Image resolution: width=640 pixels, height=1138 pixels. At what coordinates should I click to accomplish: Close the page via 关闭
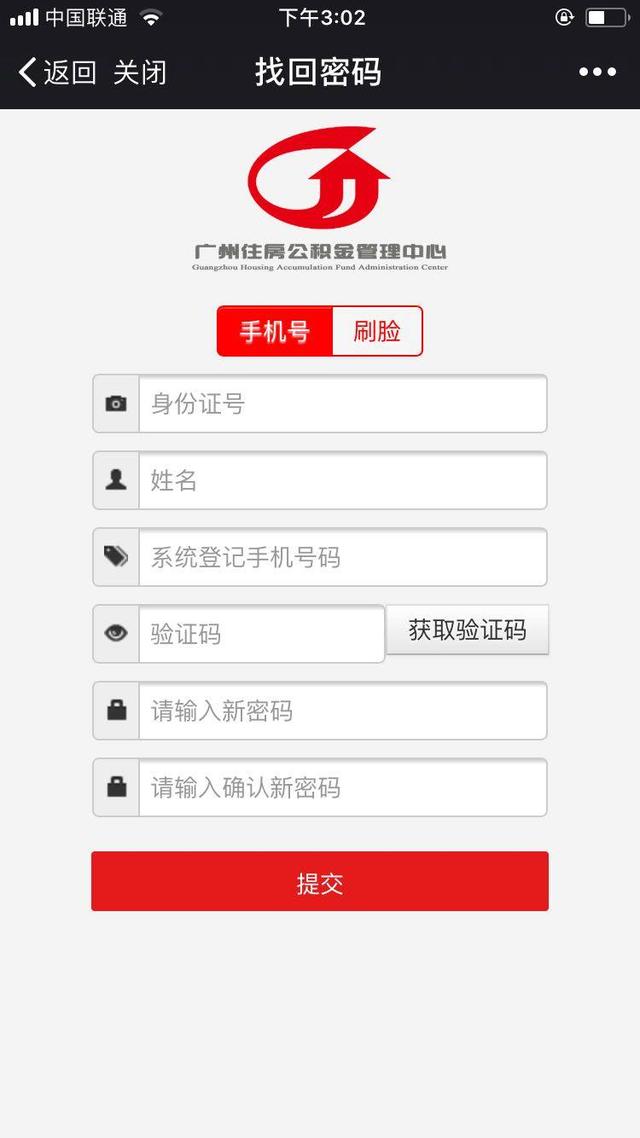[x=140, y=73]
